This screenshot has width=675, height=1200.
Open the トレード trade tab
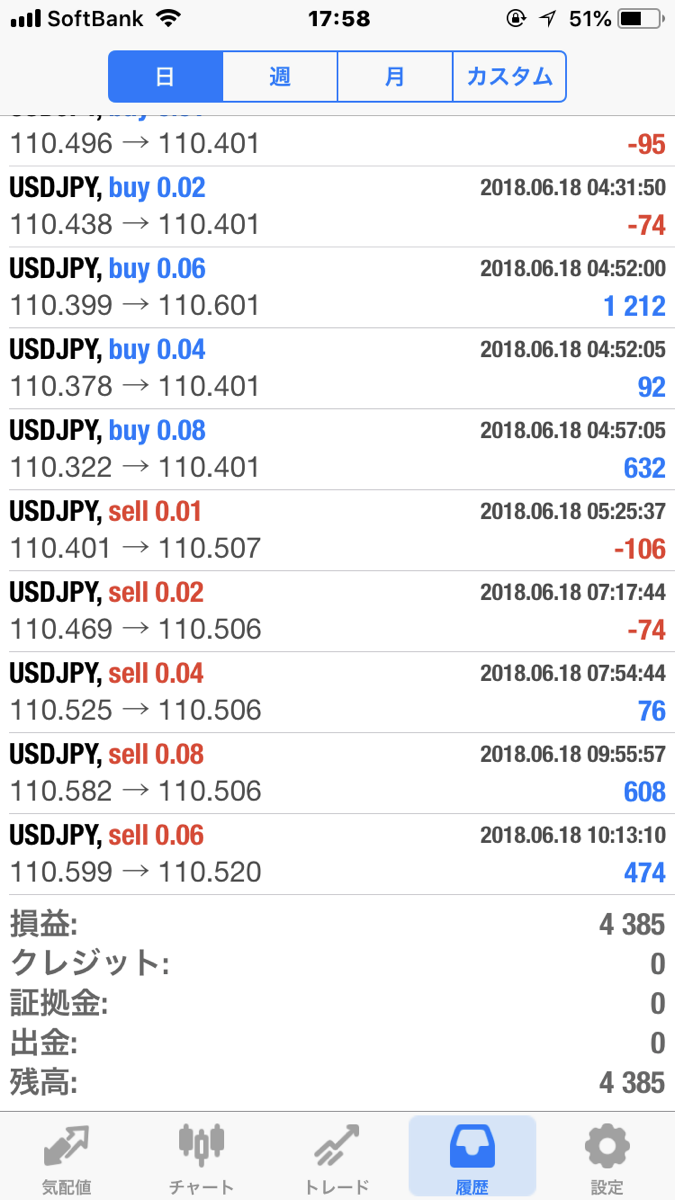click(337, 1157)
